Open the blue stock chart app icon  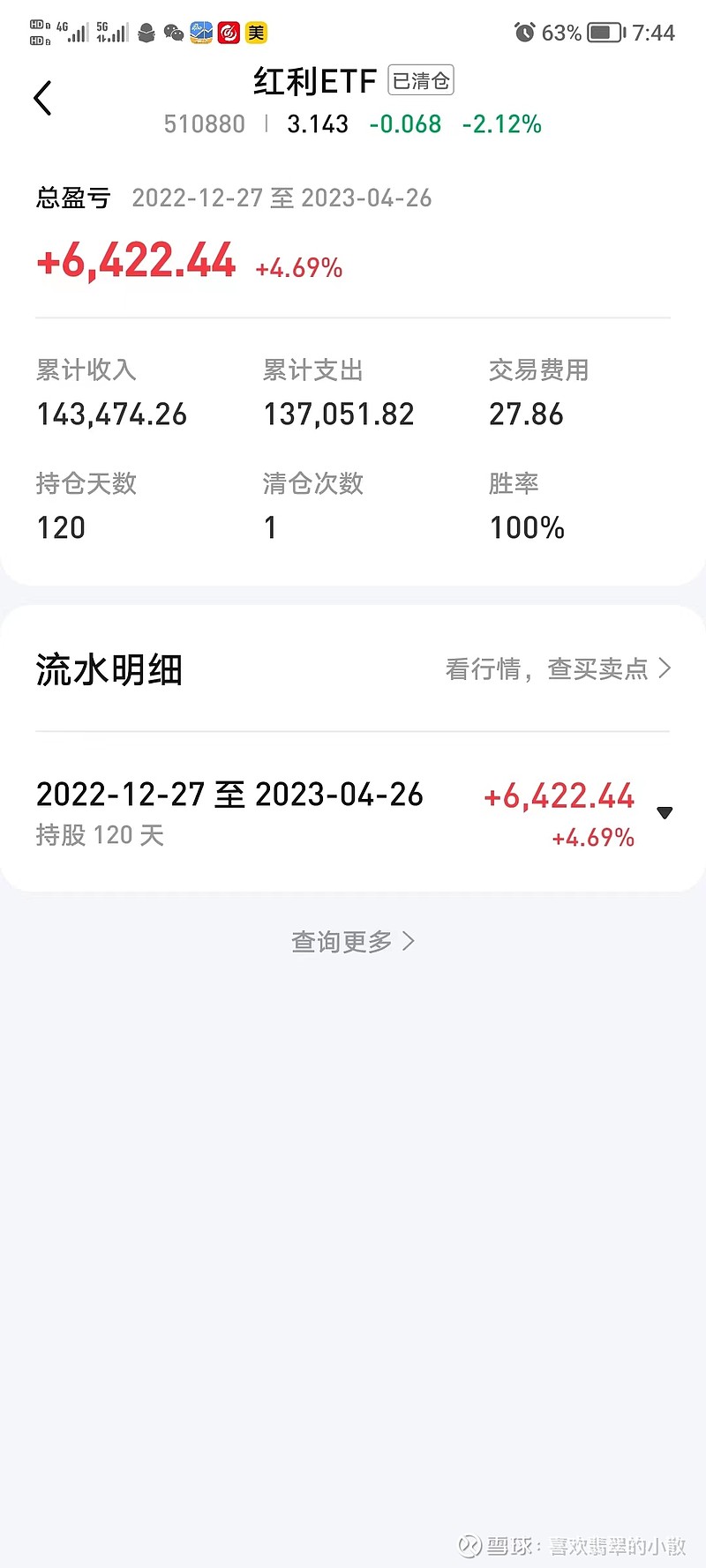coord(201,33)
